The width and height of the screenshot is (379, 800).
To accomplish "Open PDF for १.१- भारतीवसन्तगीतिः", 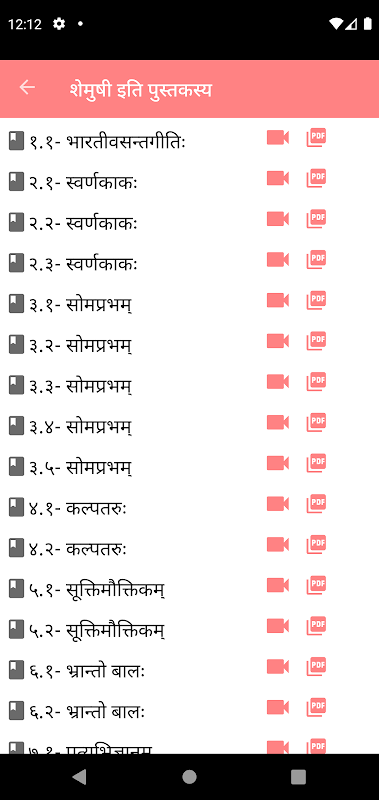I will coord(316,137).
